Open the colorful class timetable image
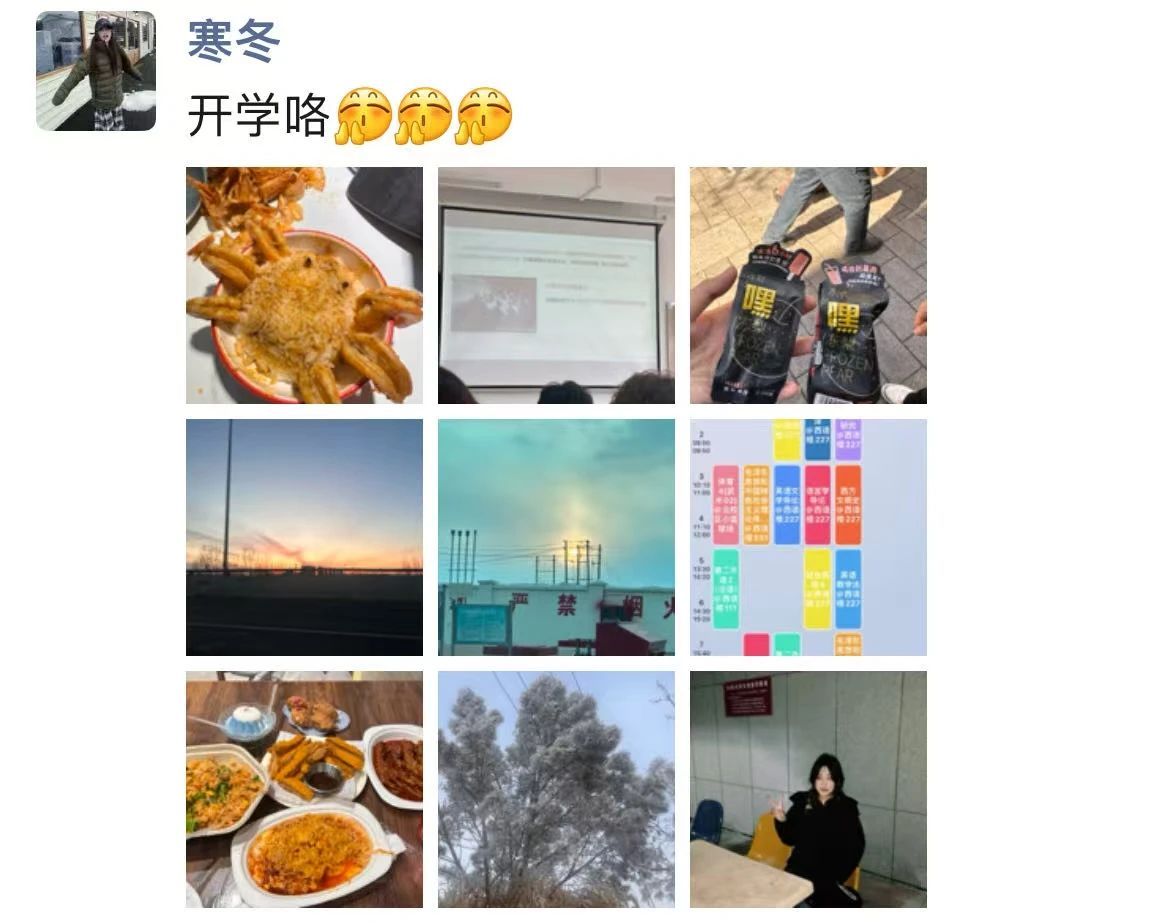Viewport: 1172px width, 923px height. [808, 537]
